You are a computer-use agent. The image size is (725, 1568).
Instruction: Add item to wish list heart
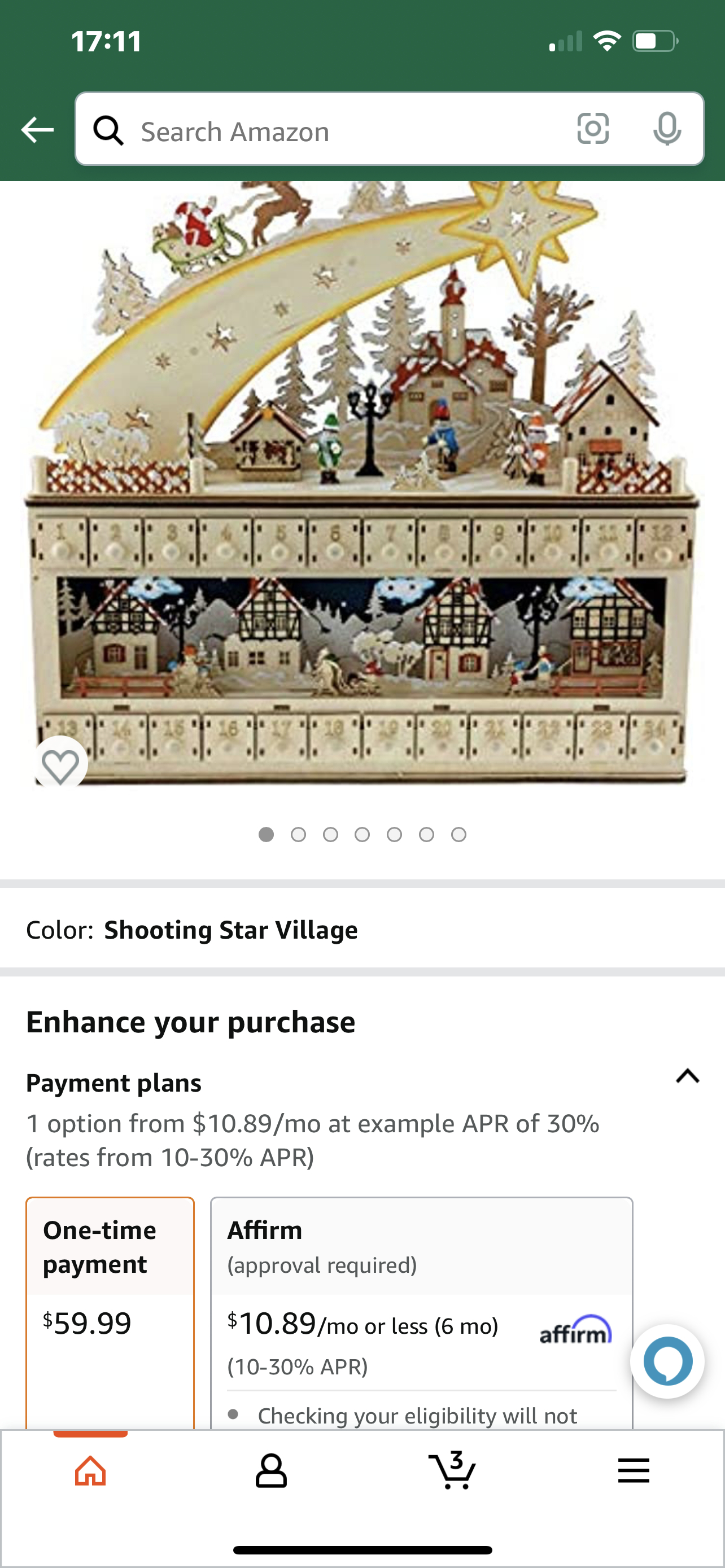pyautogui.click(x=60, y=764)
